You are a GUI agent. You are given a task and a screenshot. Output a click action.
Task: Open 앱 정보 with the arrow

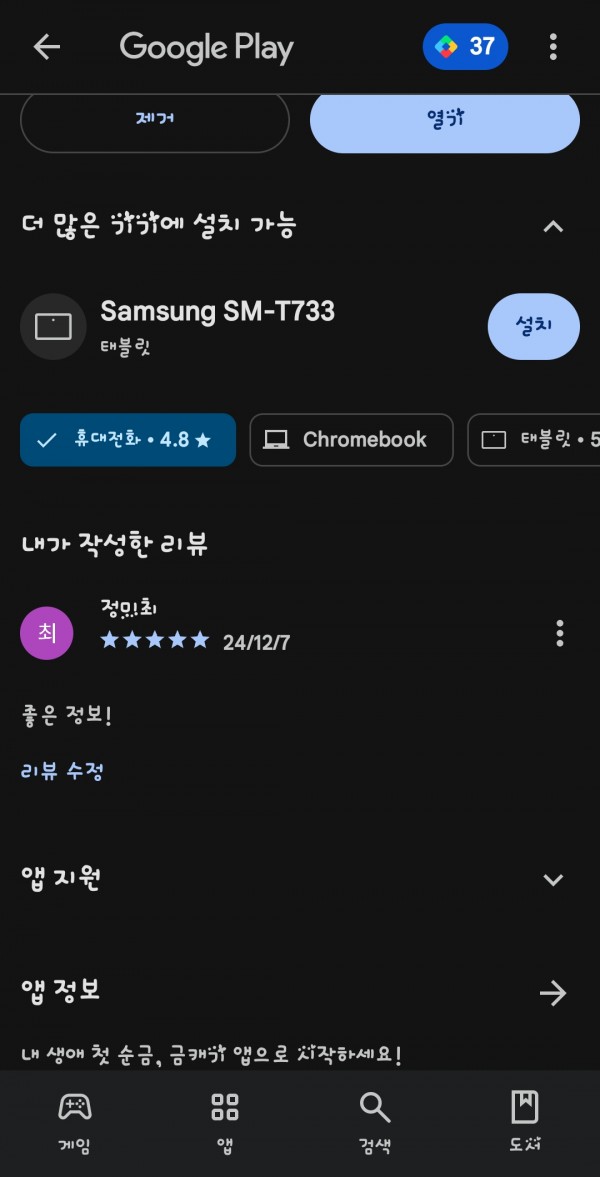pyautogui.click(x=553, y=993)
